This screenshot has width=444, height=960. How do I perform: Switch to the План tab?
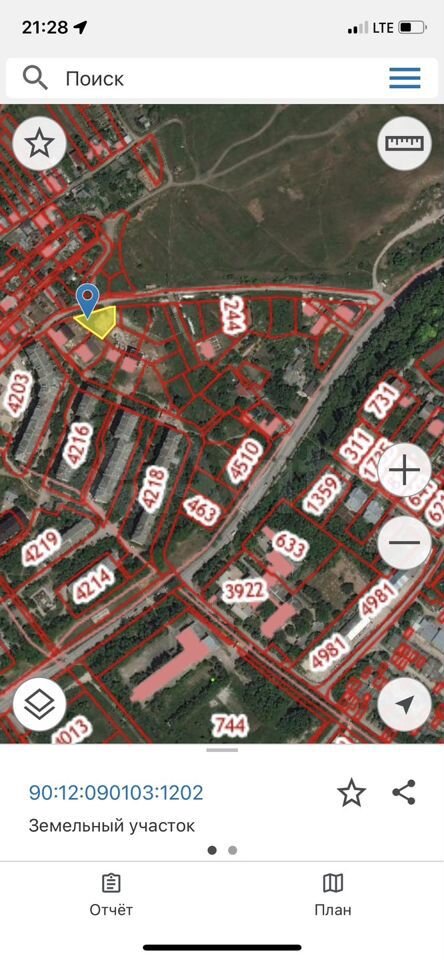point(333,894)
